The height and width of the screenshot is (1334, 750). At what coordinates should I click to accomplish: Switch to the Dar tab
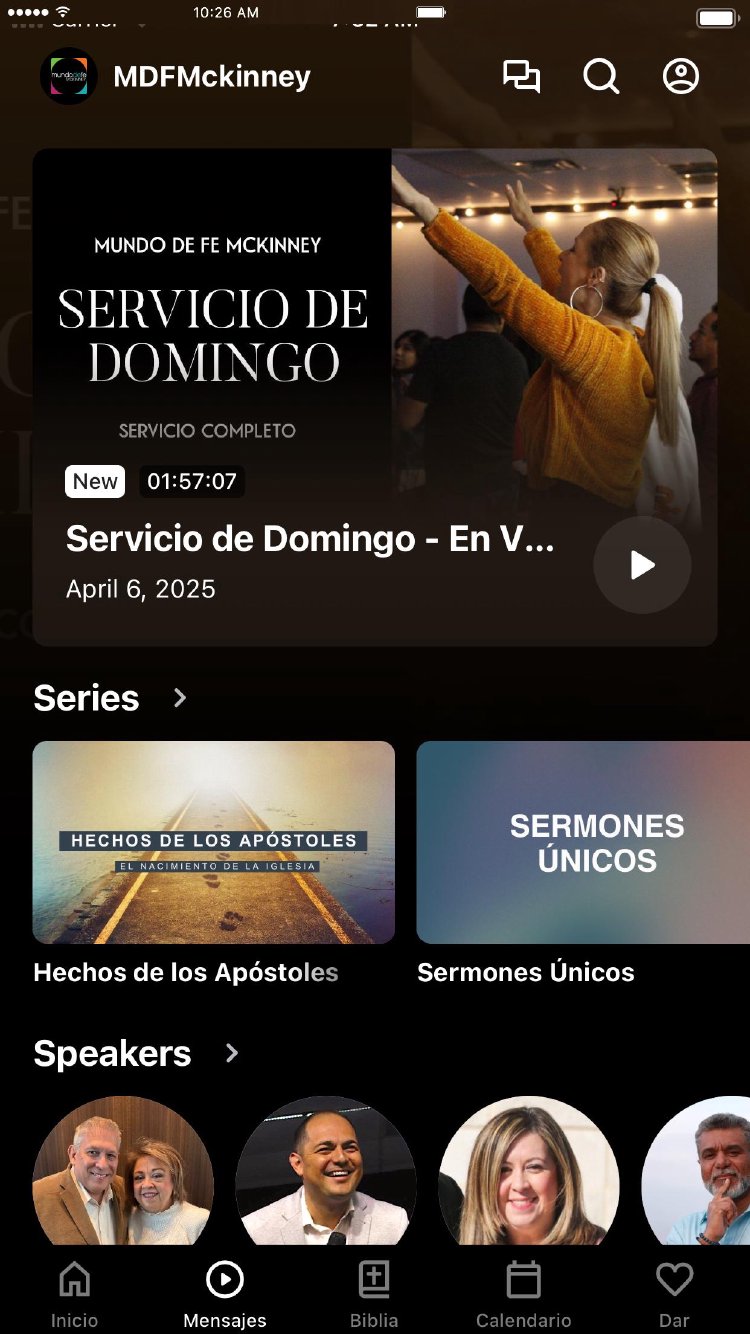[x=674, y=1294]
